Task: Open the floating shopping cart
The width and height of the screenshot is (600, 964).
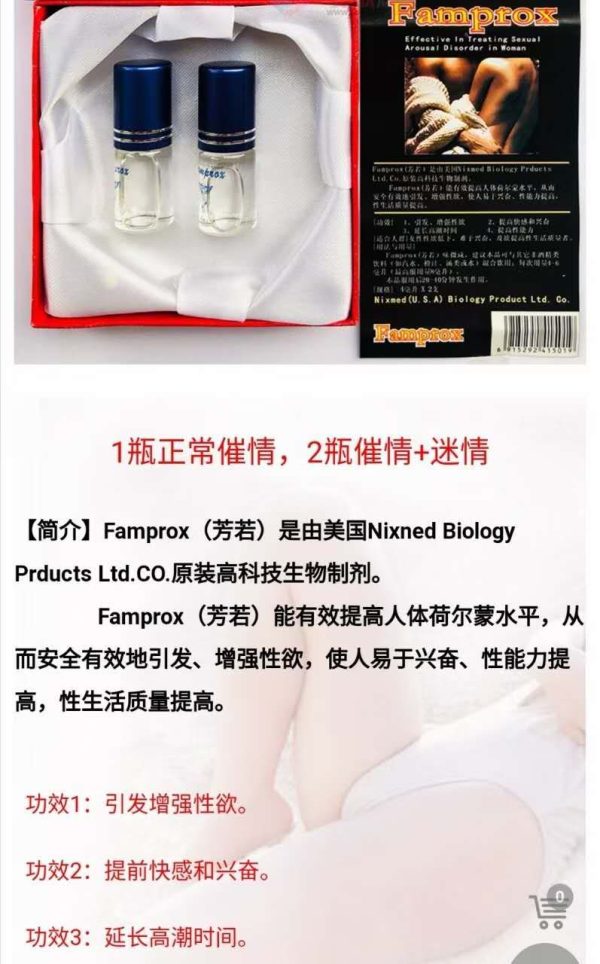Action: 549,908
